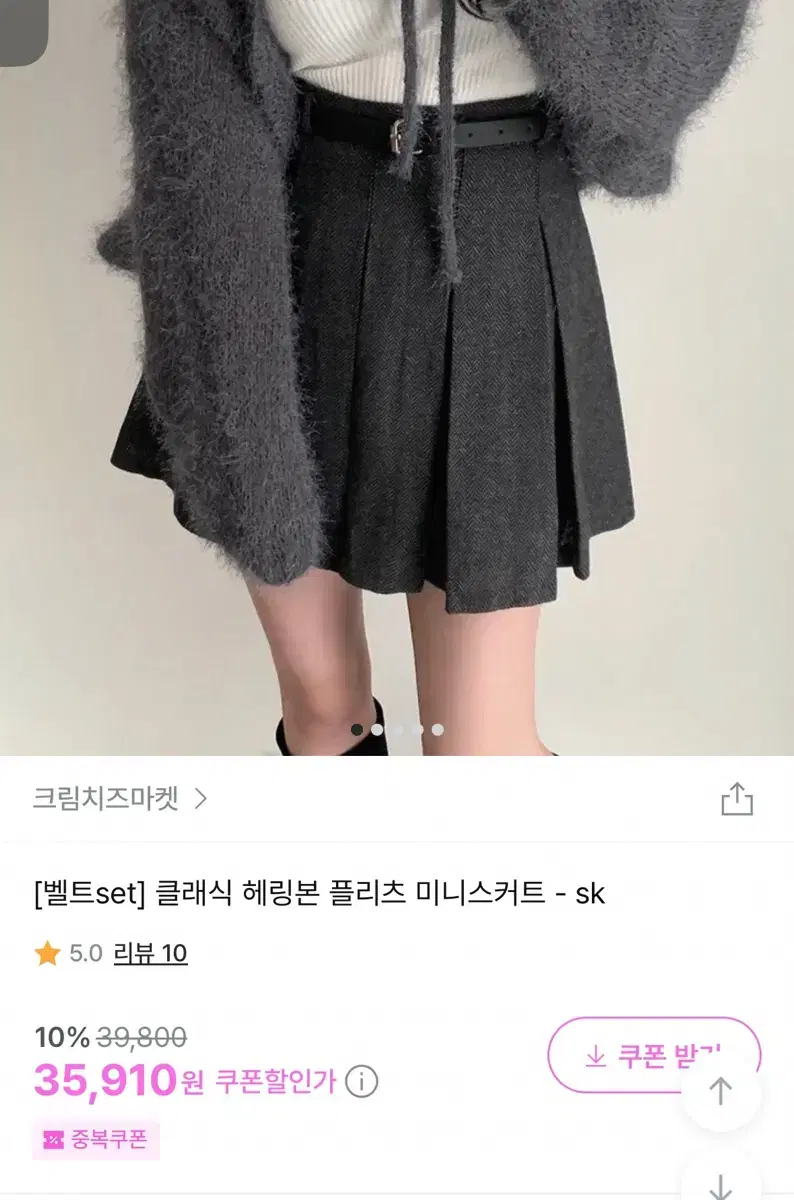Tap the third carousel dot on the photo
Screen dimensions: 794x1200
point(398,729)
